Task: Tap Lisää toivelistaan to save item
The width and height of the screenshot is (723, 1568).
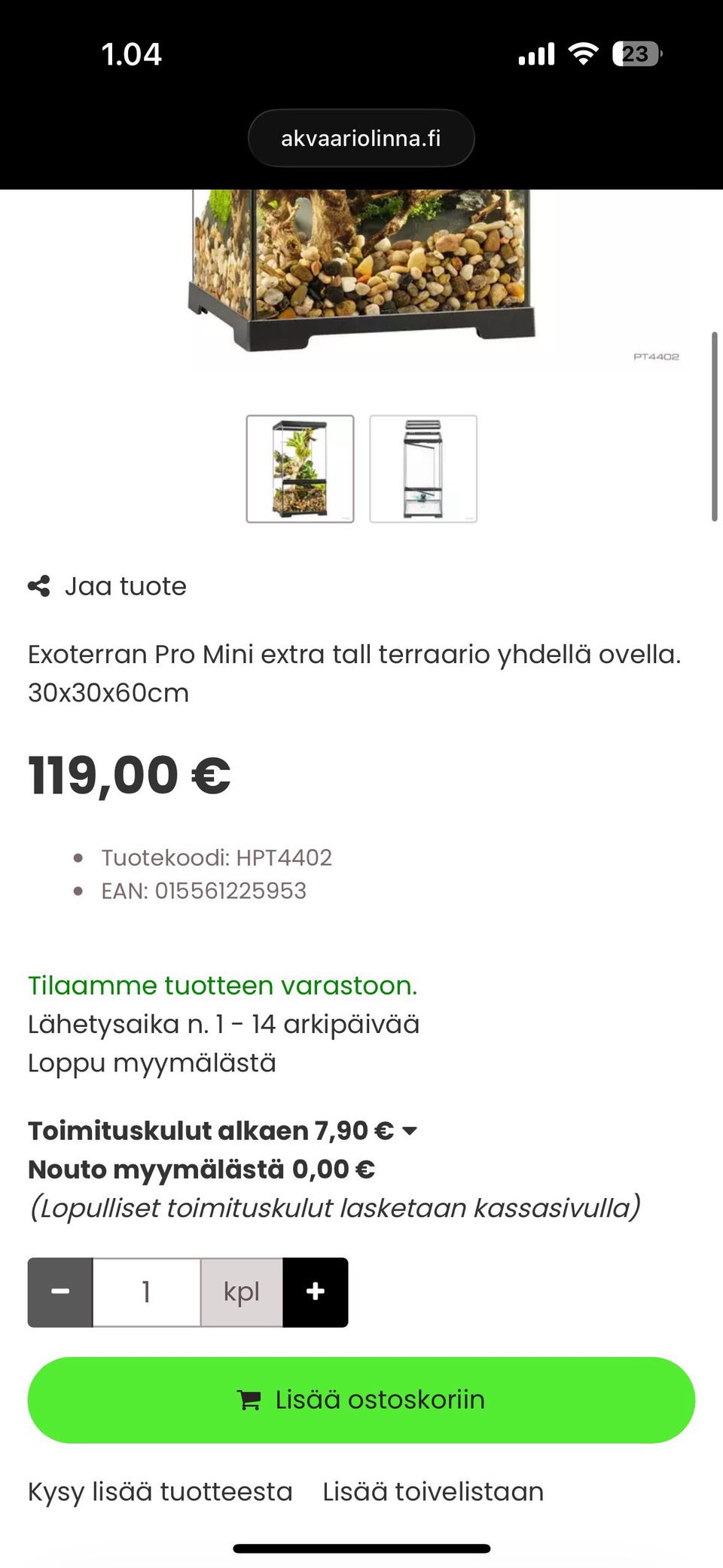Action: 433,1492
